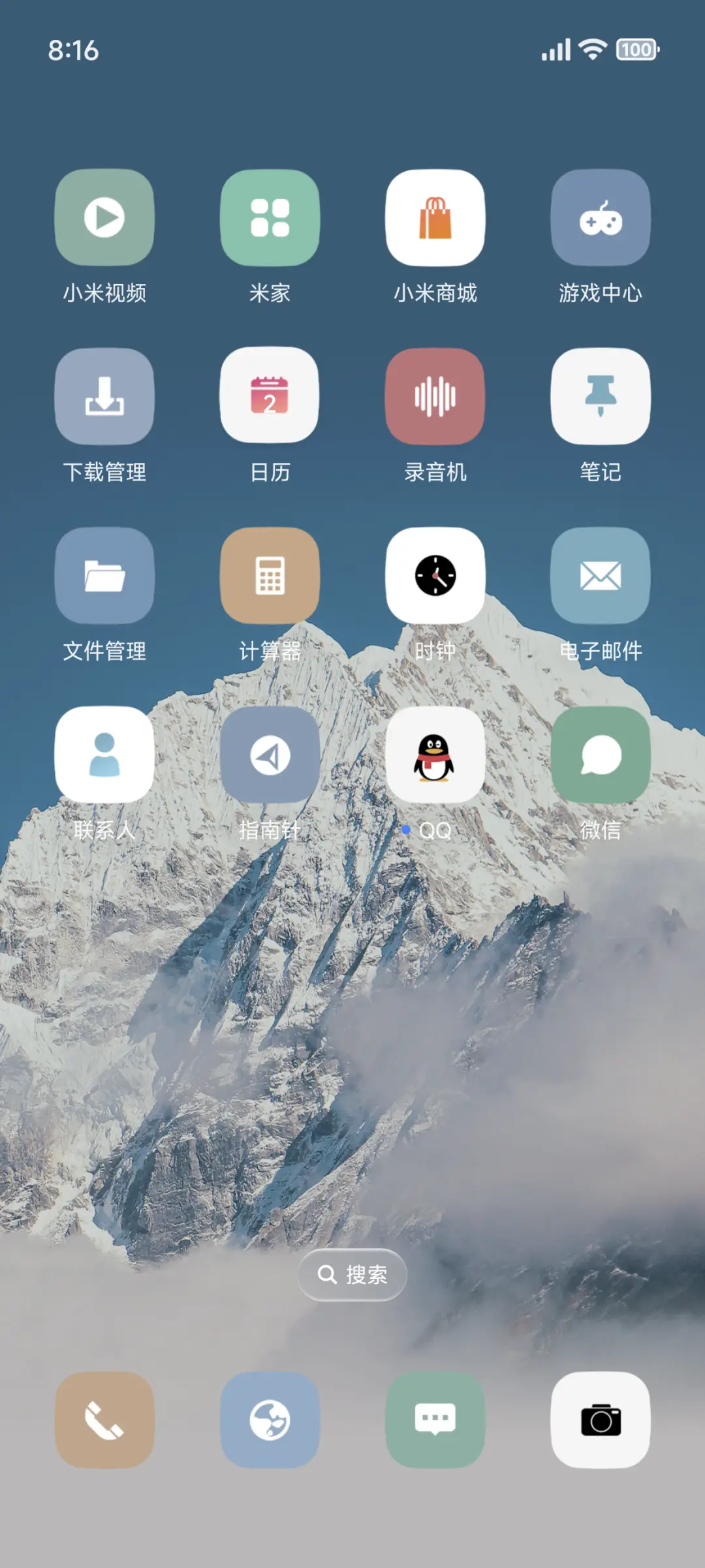
Task: Open the 小米视频 video app
Action: (104, 217)
